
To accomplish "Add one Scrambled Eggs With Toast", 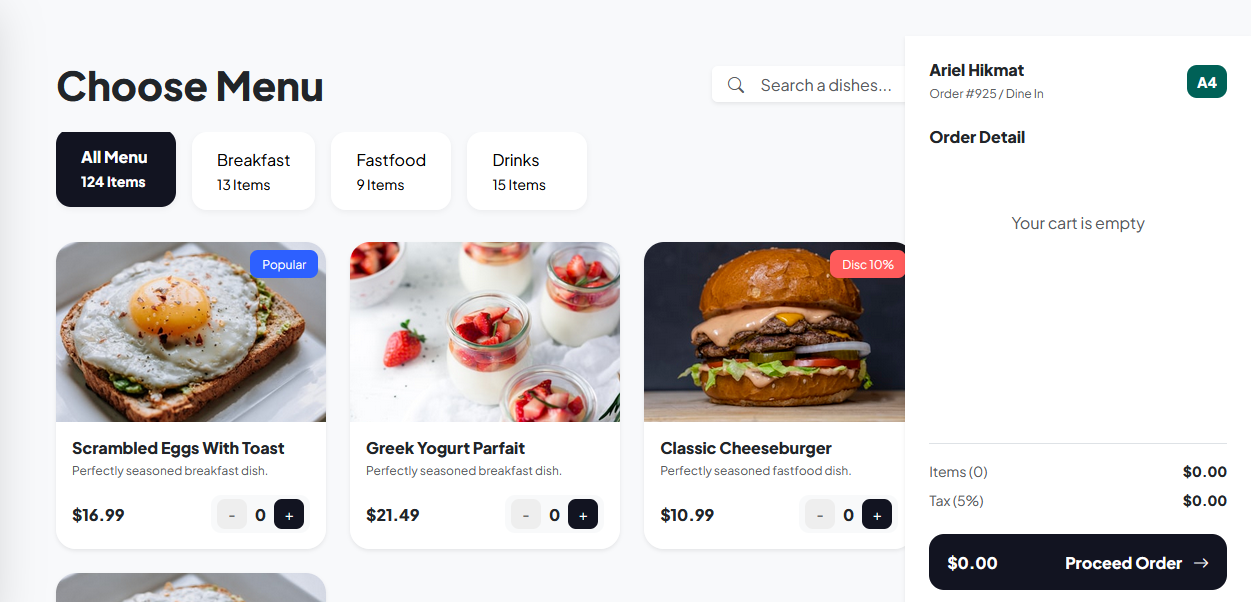I will pyautogui.click(x=289, y=515).
